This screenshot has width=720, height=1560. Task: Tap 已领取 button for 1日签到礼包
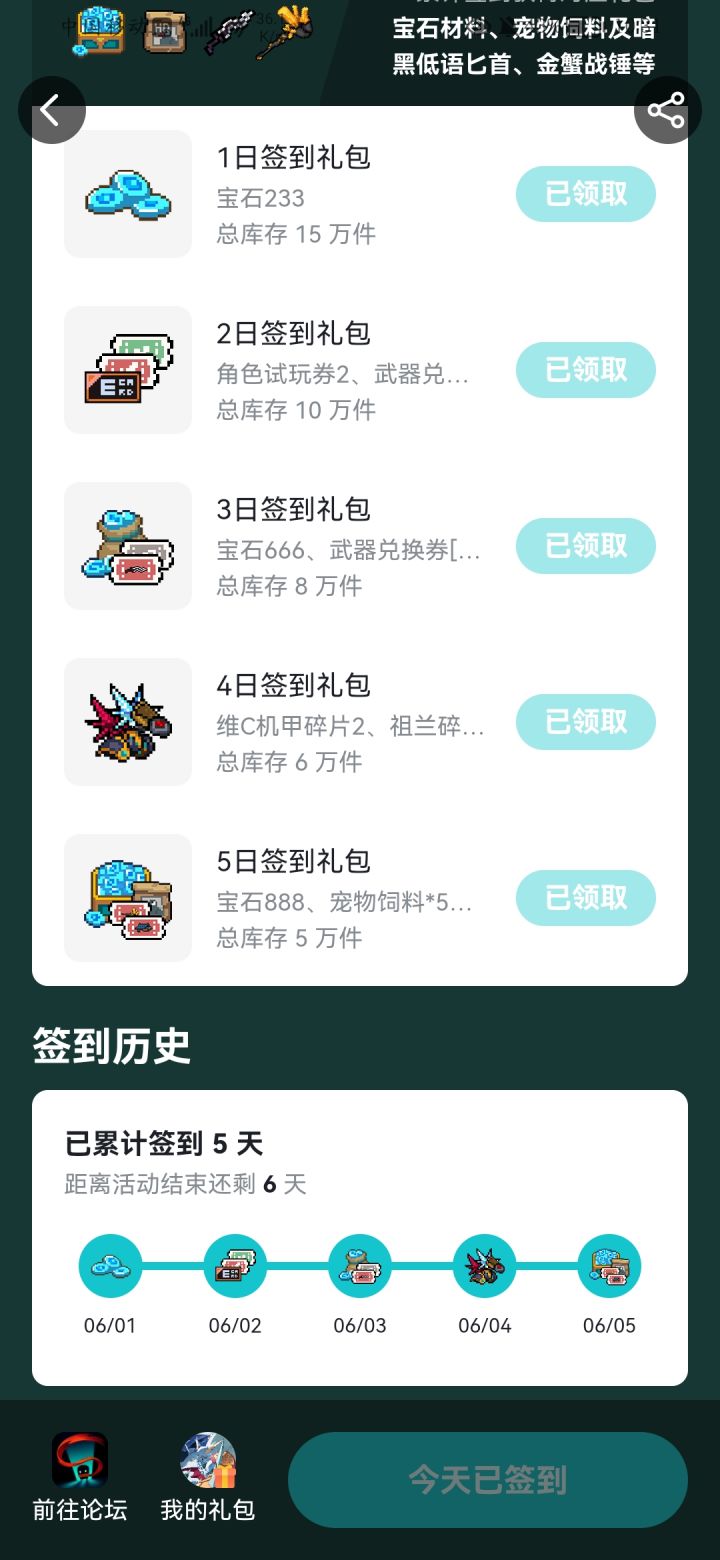pyautogui.click(x=586, y=194)
